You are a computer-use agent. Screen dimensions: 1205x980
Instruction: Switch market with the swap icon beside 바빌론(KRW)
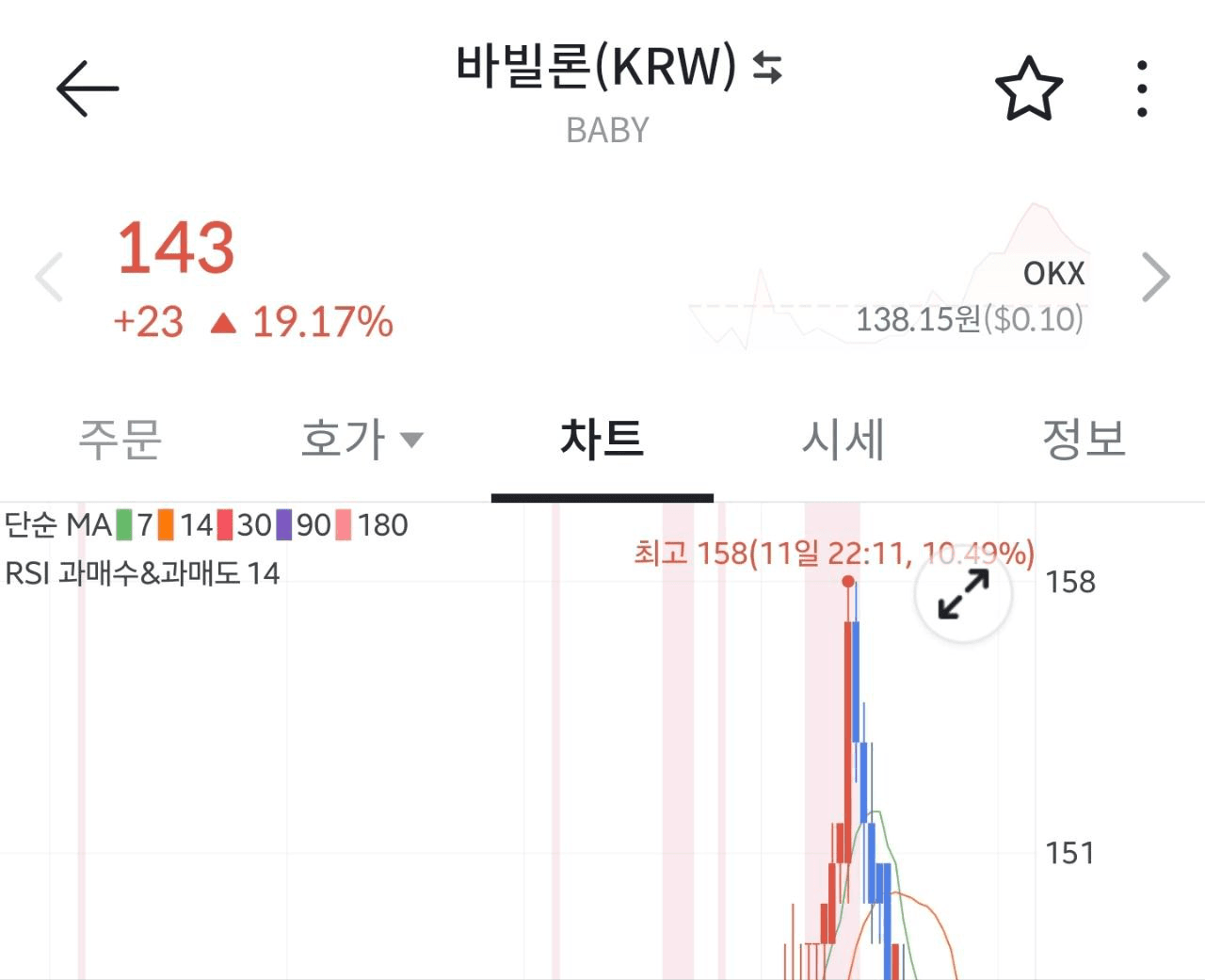(x=767, y=68)
